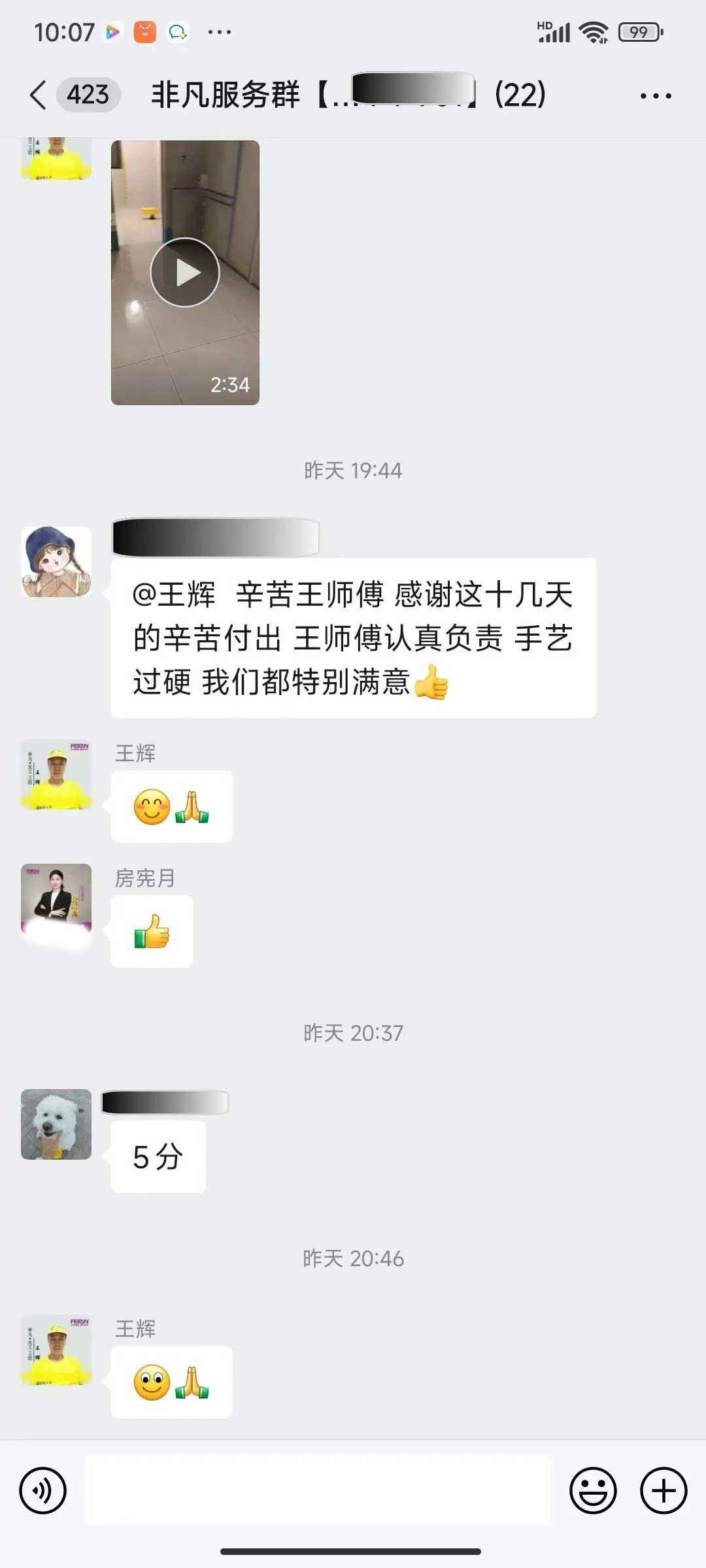This screenshot has height=1568, width=706.
Task: Tap the message text field
Action: click(318, 1490)
